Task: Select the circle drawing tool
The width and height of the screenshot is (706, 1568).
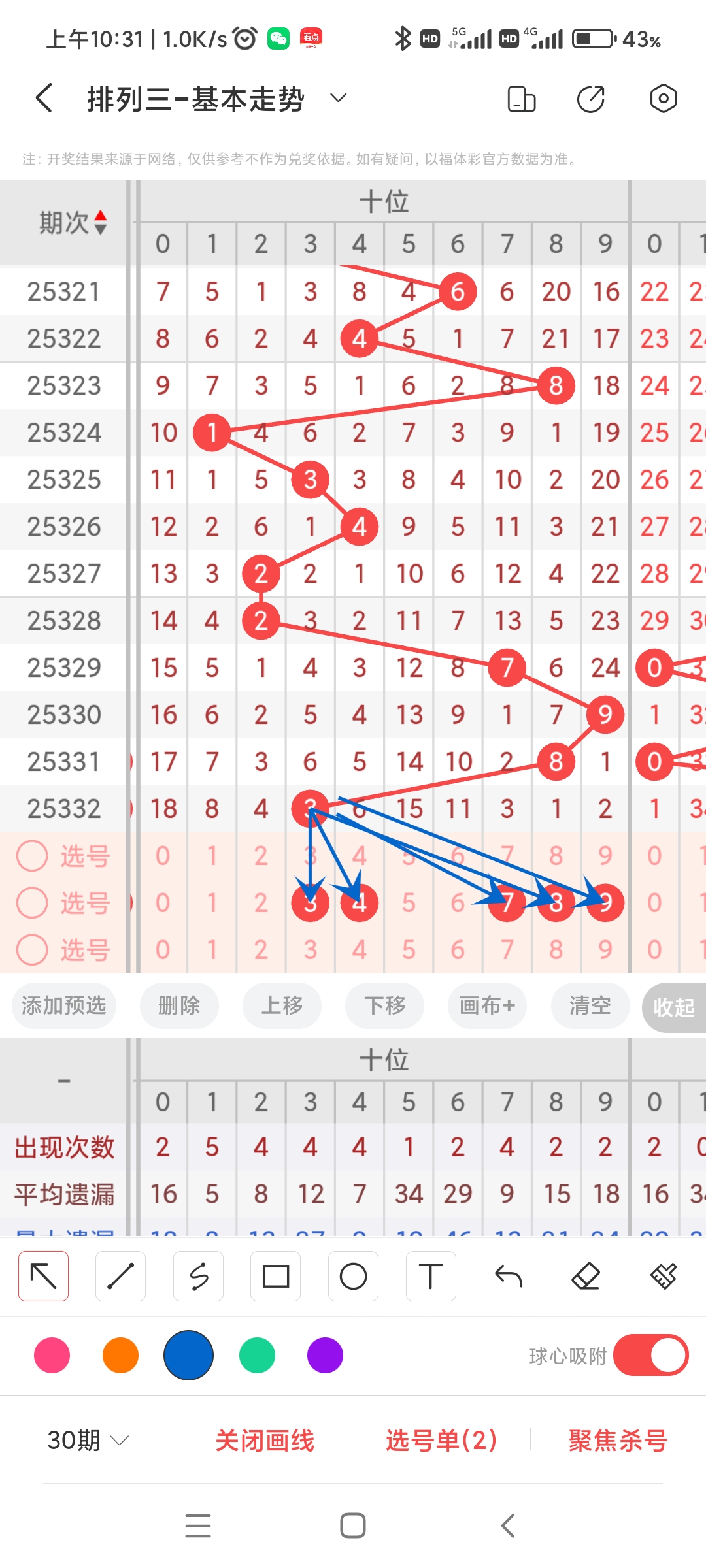Action: click(353, 1276)
